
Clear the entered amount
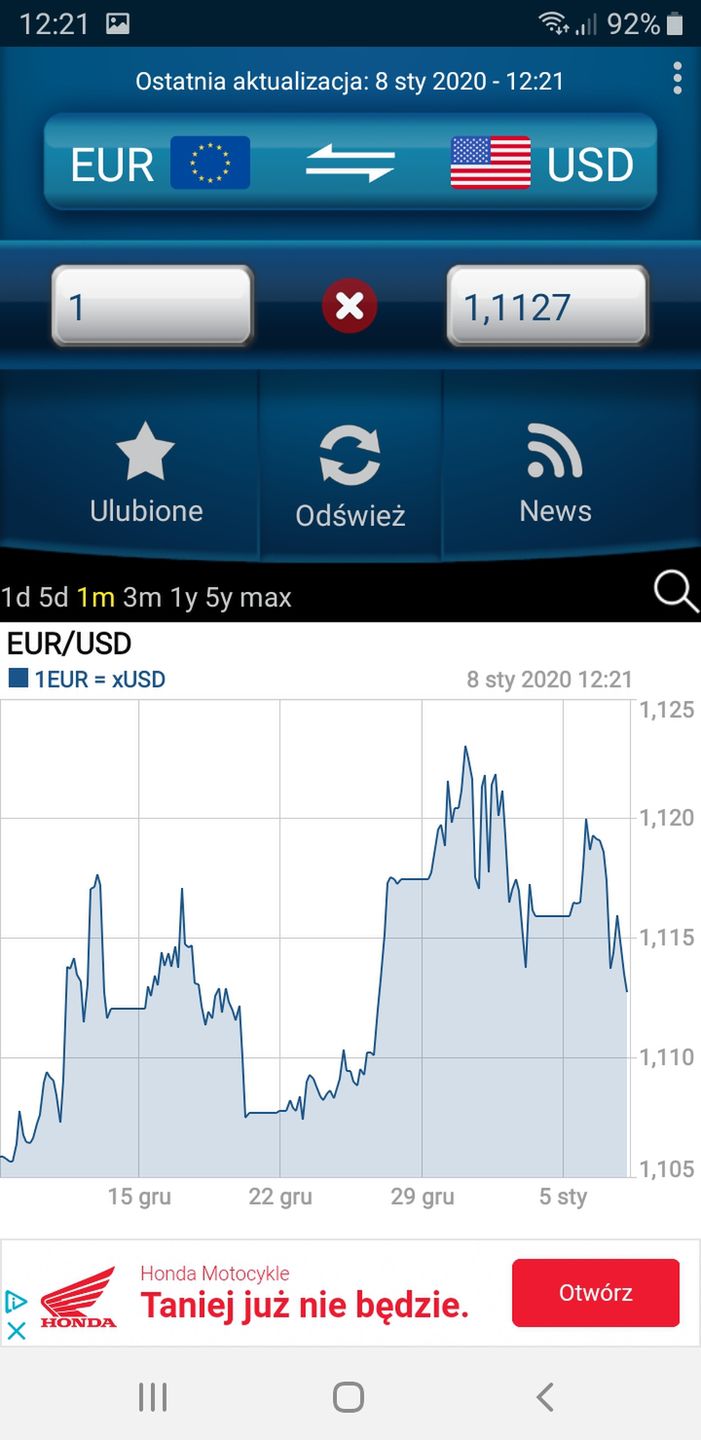(350, 306)
